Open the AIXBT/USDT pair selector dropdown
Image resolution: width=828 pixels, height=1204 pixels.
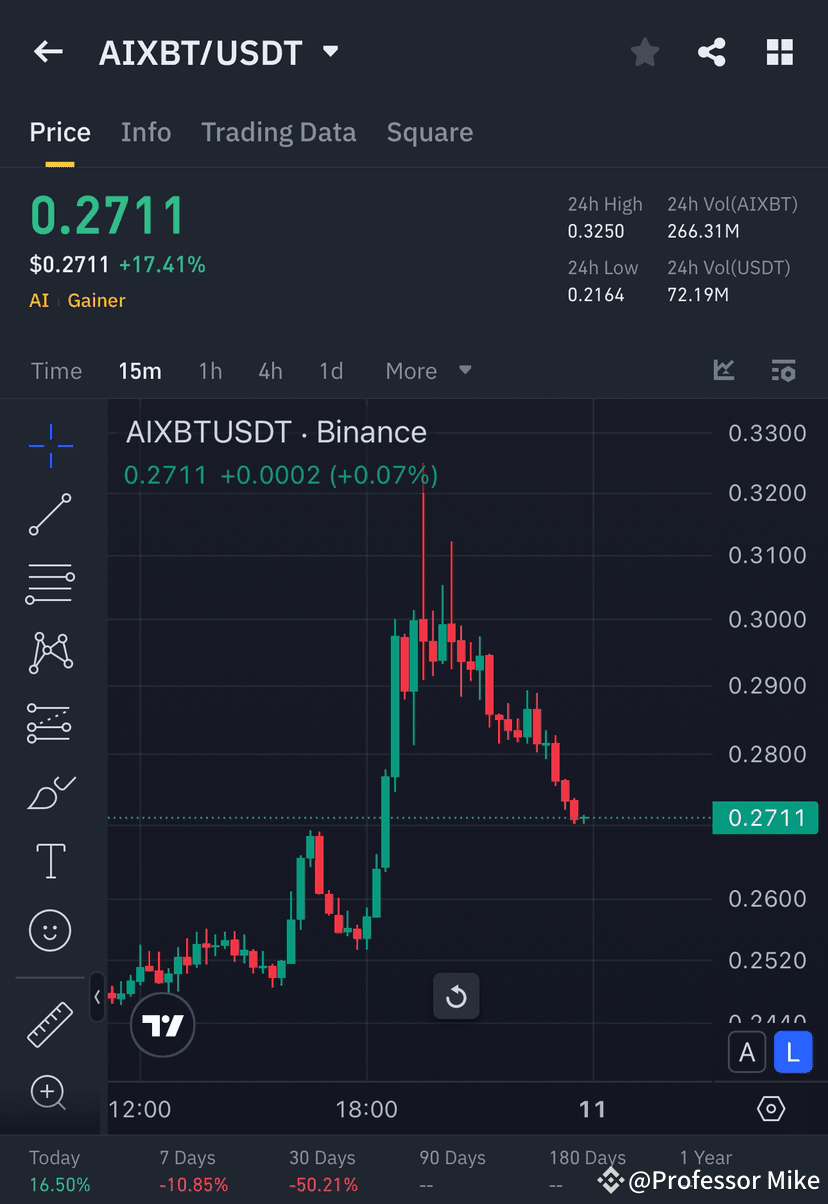[x=330, y=52]
